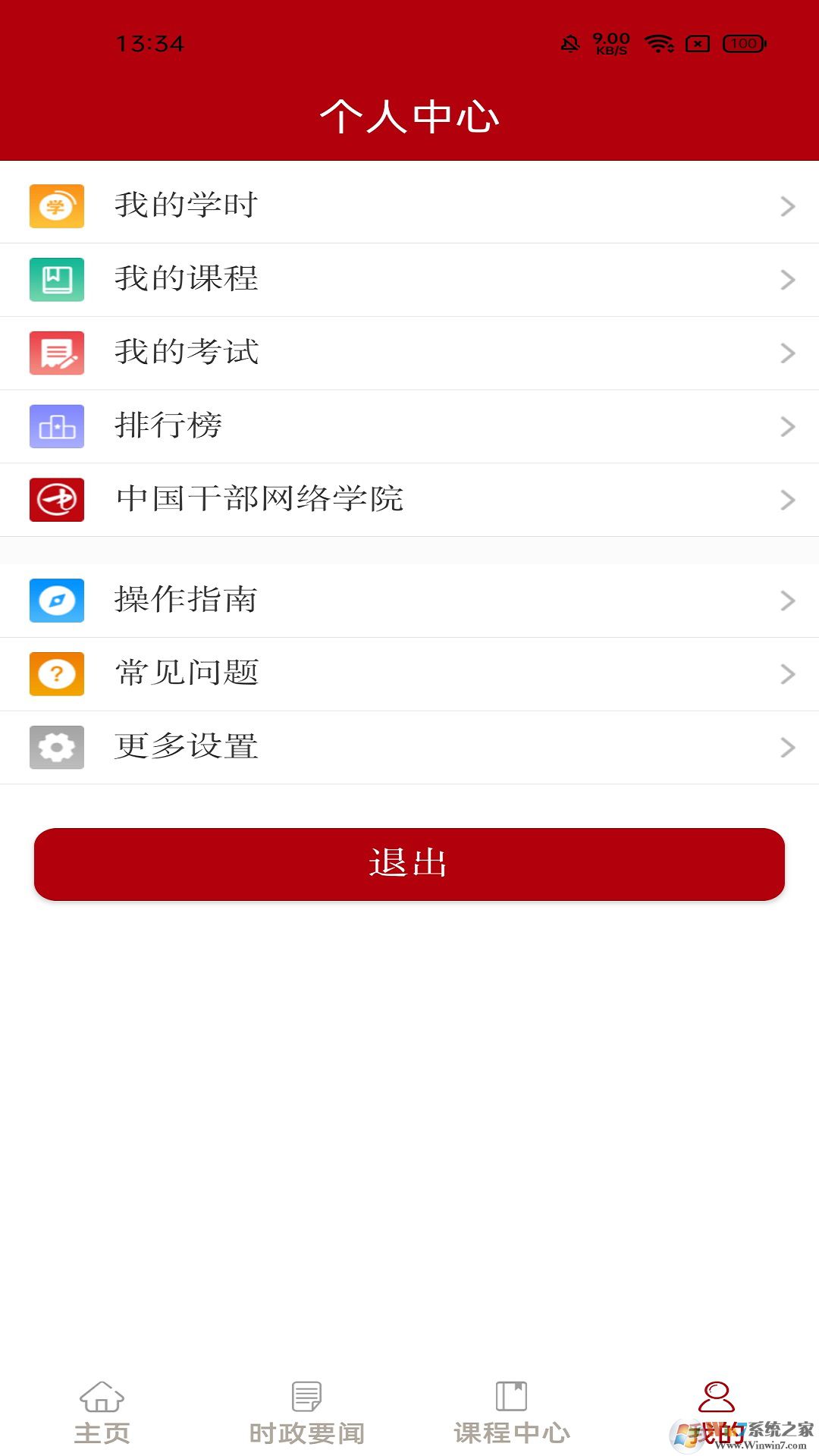Screen dimensions: 819x1456
Task: Open the gear icon beside 更多设置
Action: coord(57,747)
